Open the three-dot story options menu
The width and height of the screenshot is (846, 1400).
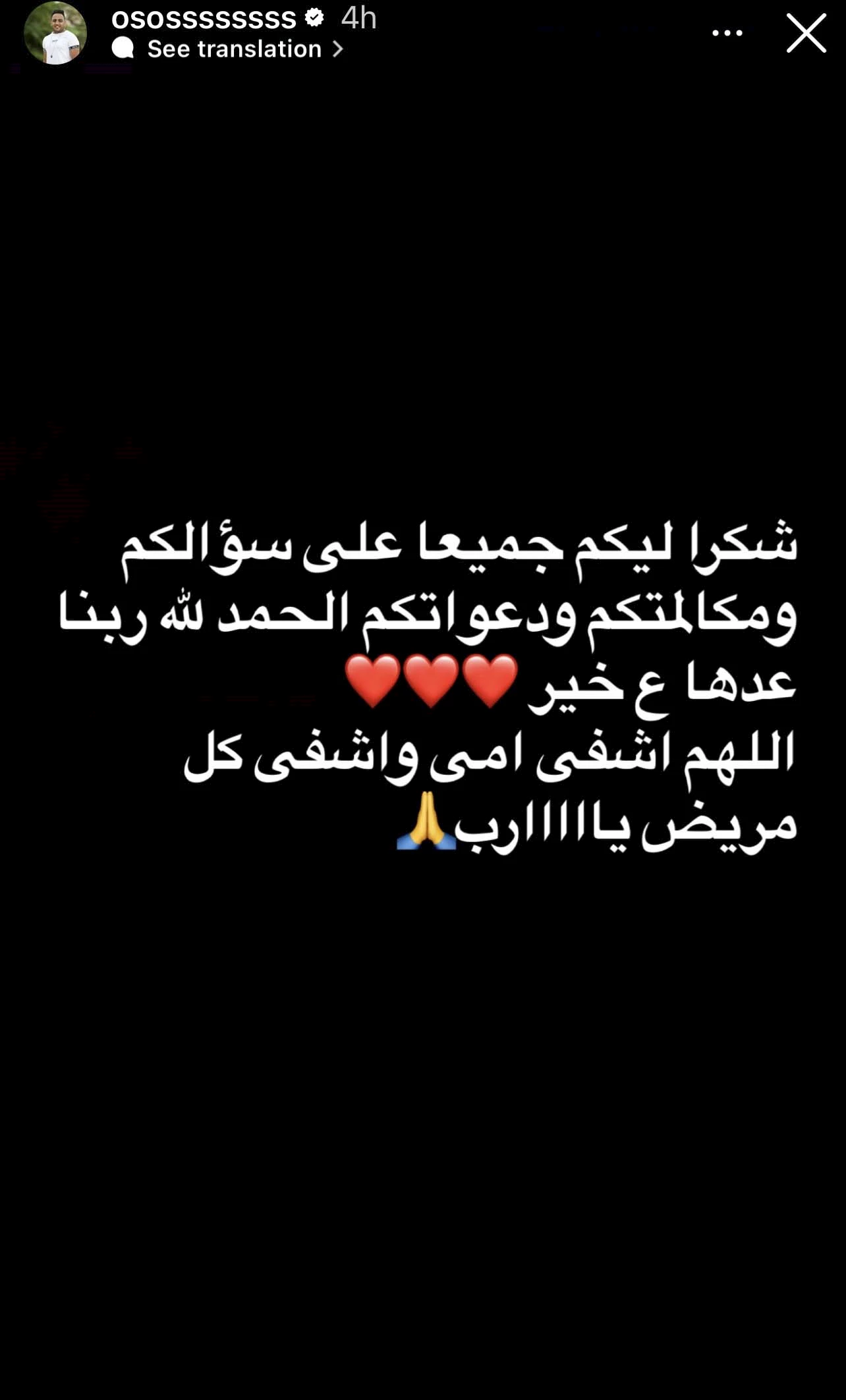point(727,33)
